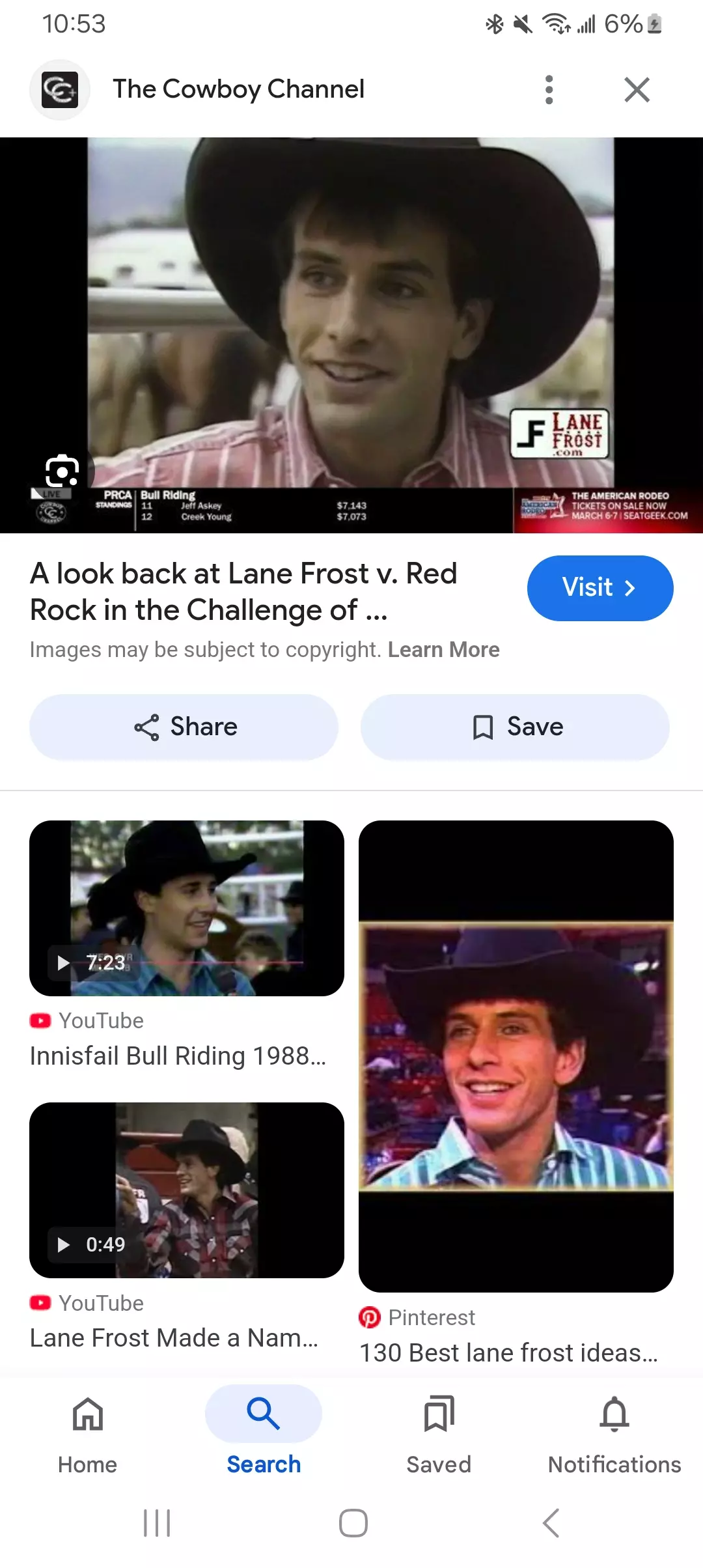
Task: Visit the source page for this image
Action: [600, 588]
